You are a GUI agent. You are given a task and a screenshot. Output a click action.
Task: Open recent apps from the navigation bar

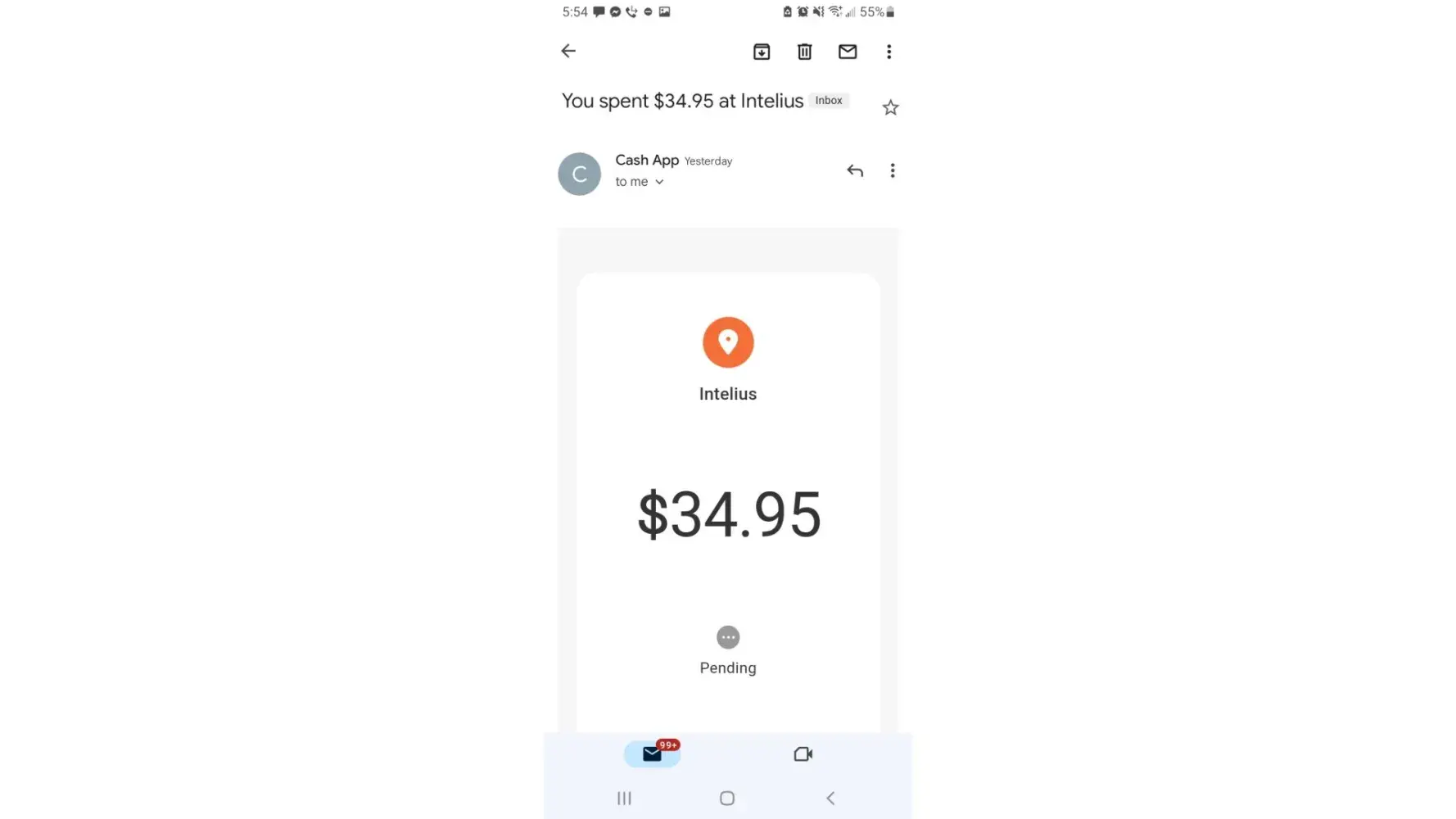(x=624, y=798)
